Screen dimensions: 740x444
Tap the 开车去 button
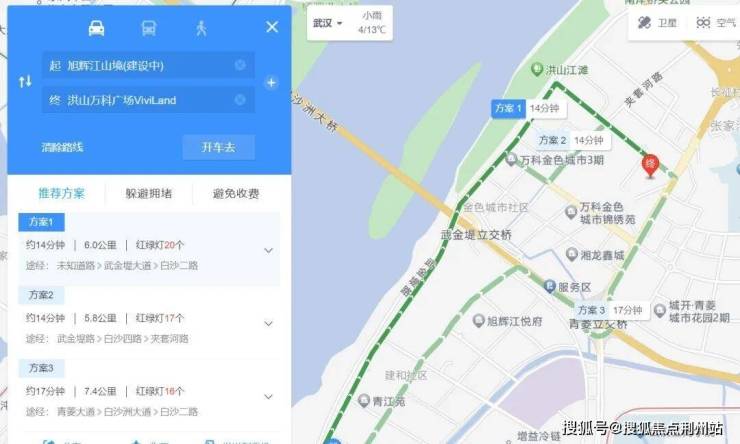218,147
